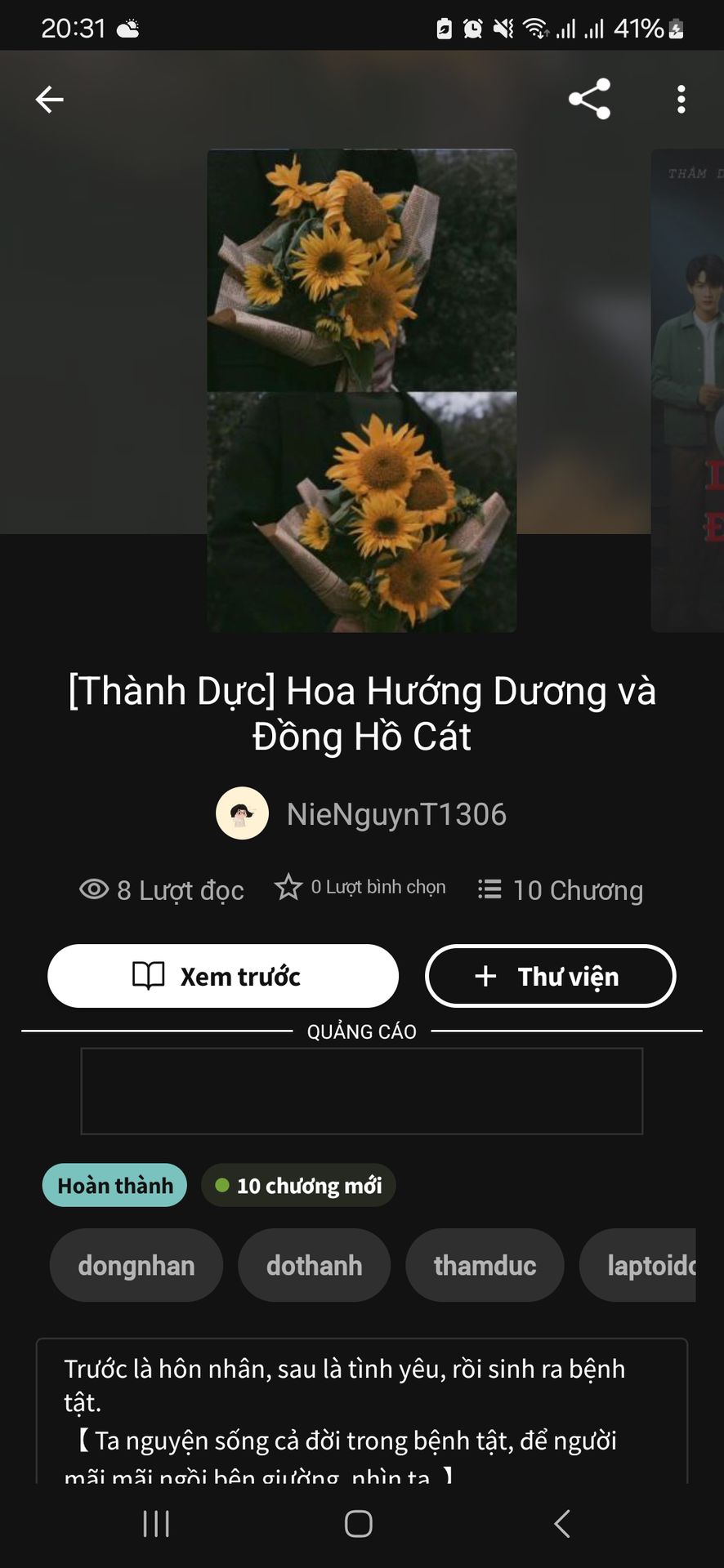Expand the story description box
This screenshot has height=1568, width=724.
362,1410
